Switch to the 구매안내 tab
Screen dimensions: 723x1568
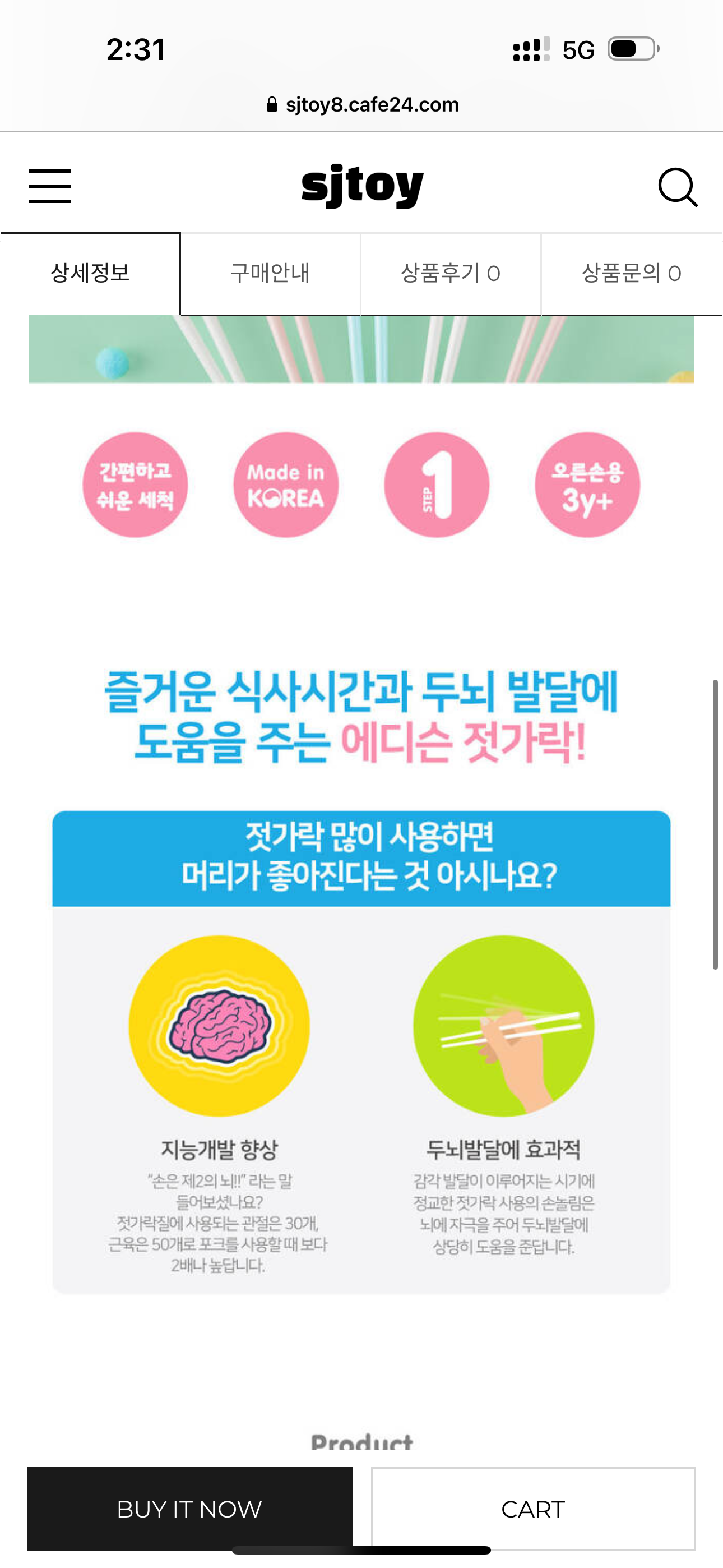point(270,273)
